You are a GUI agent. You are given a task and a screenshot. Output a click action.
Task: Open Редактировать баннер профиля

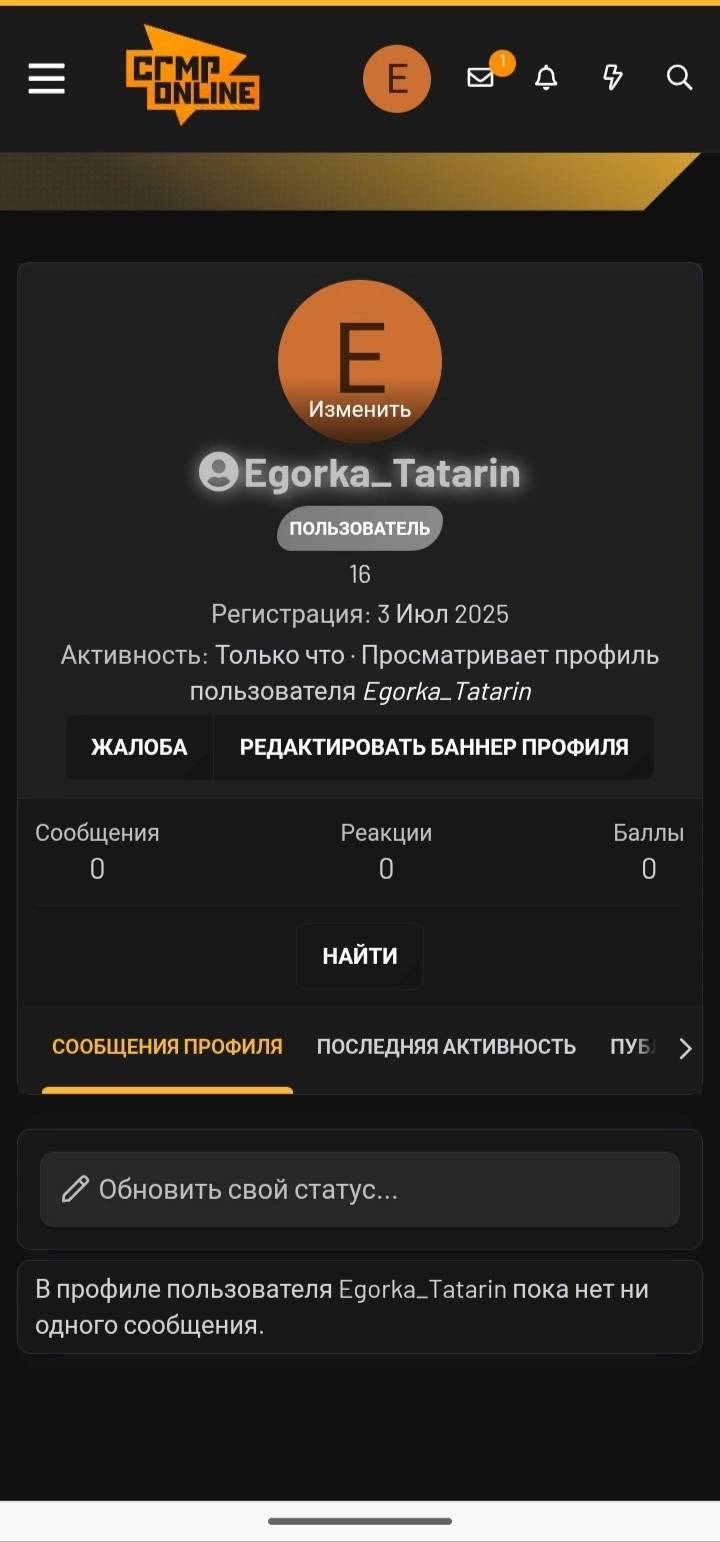point(434,747)
